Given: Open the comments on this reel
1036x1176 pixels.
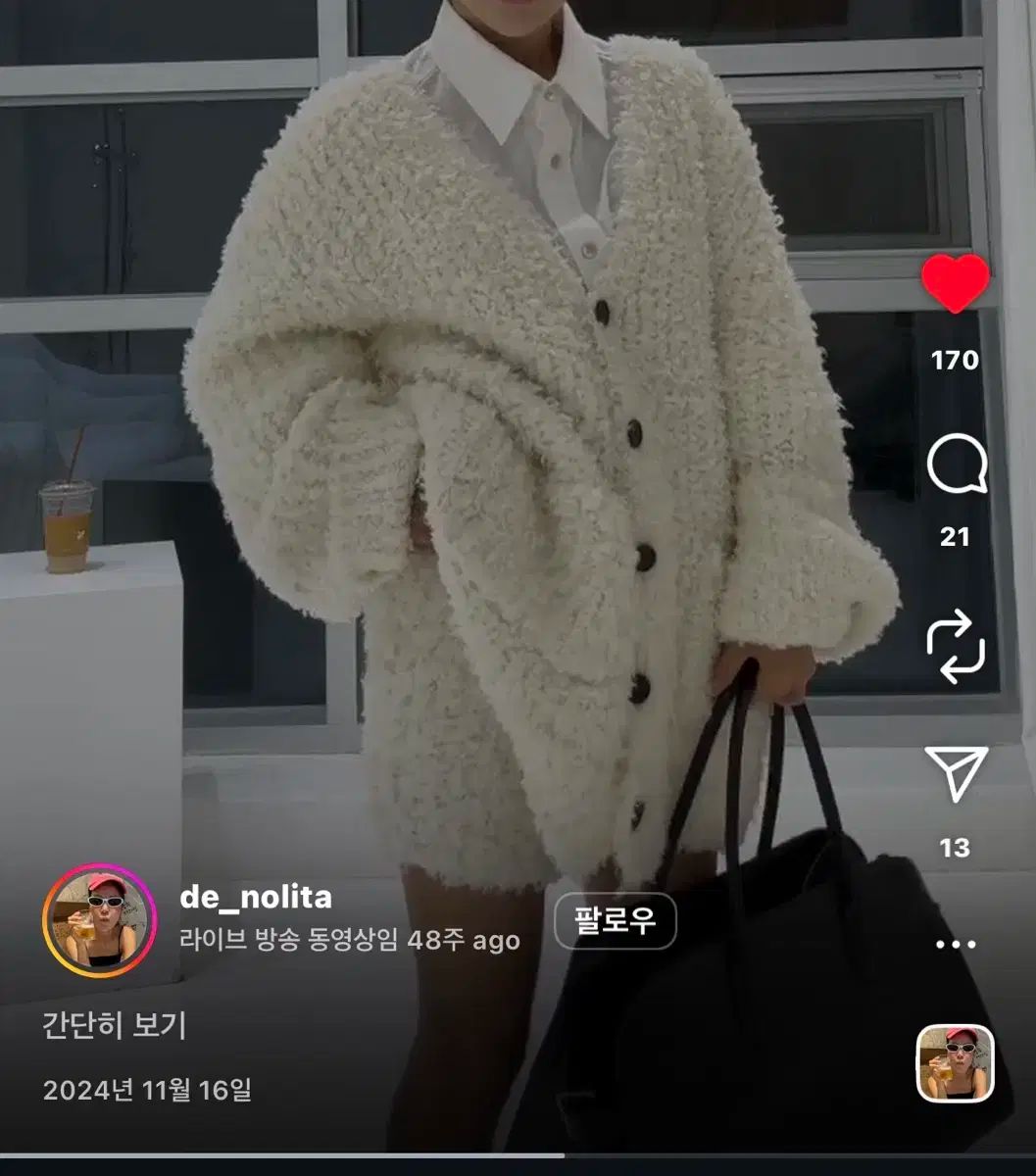Looking at the screenshot, I should point(956,465).
